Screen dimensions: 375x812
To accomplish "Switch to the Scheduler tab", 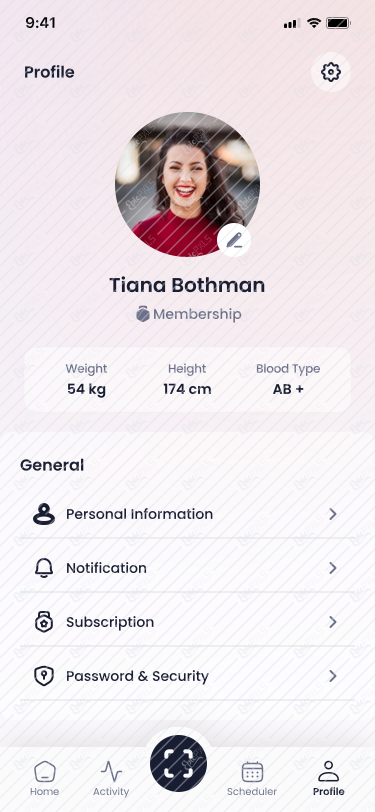I will pos(252,778).
